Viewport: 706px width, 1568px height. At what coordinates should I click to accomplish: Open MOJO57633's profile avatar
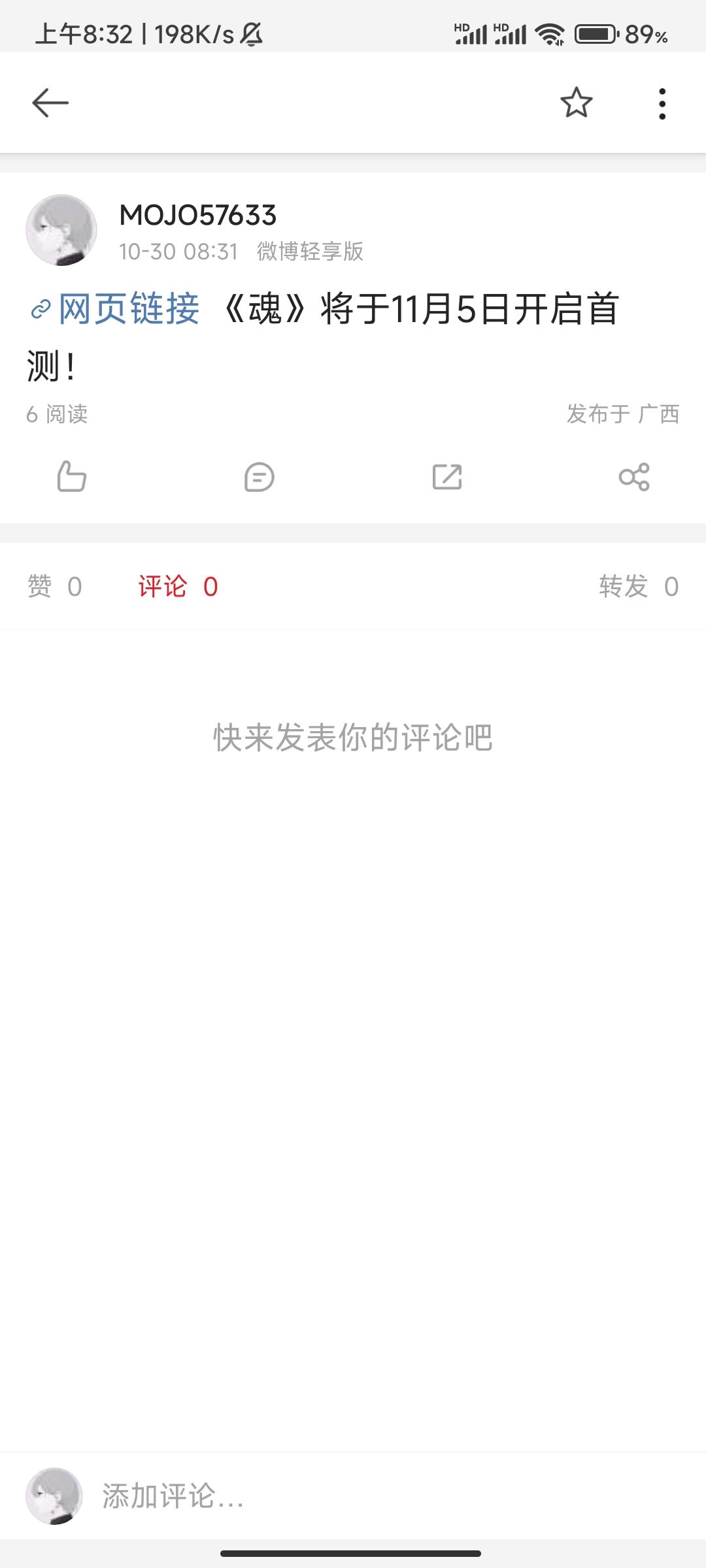click(x=61, y=229)
